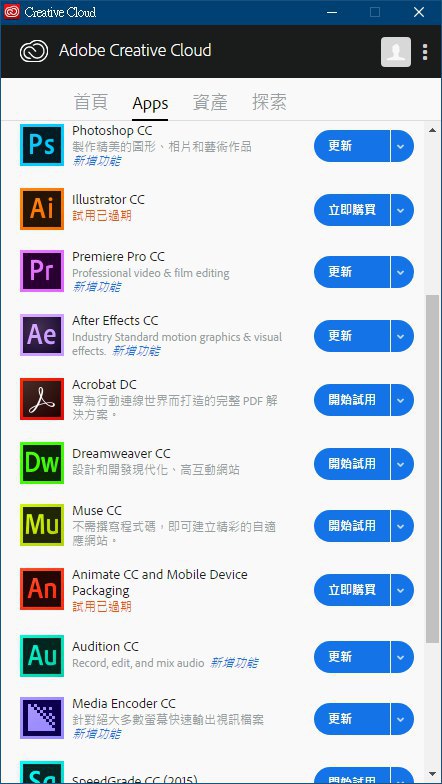Update Media Encoder CC
The height and width of the screenshot is (784, 442).
[x=352, y=719]
